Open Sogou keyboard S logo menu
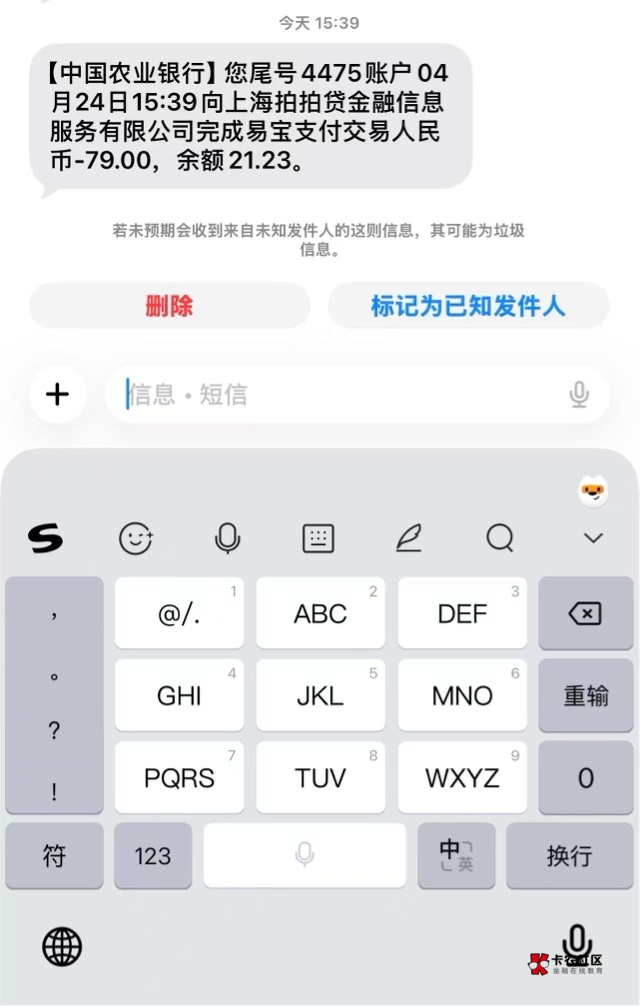 tap(45, 539)
